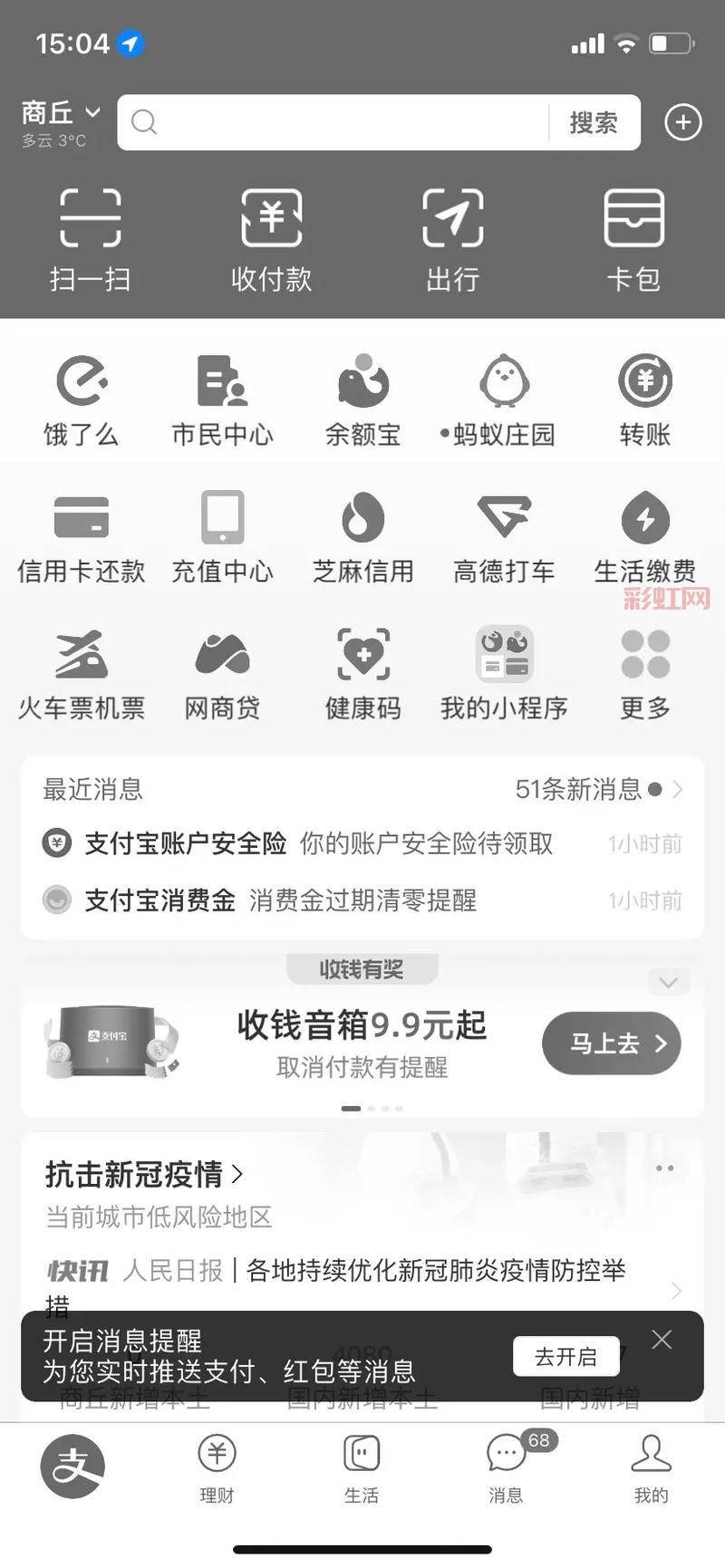Open the 抗击新冠疫情 pandemic section

pyautogui.click(x=142, y=1174)
